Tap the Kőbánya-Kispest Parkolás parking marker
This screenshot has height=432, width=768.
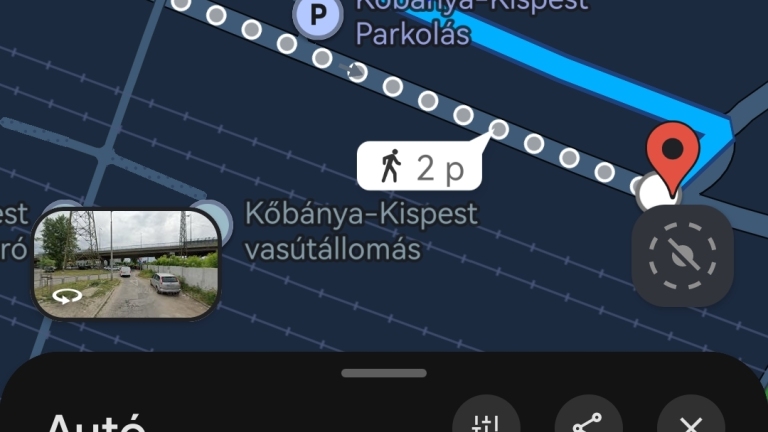point(318,14)
